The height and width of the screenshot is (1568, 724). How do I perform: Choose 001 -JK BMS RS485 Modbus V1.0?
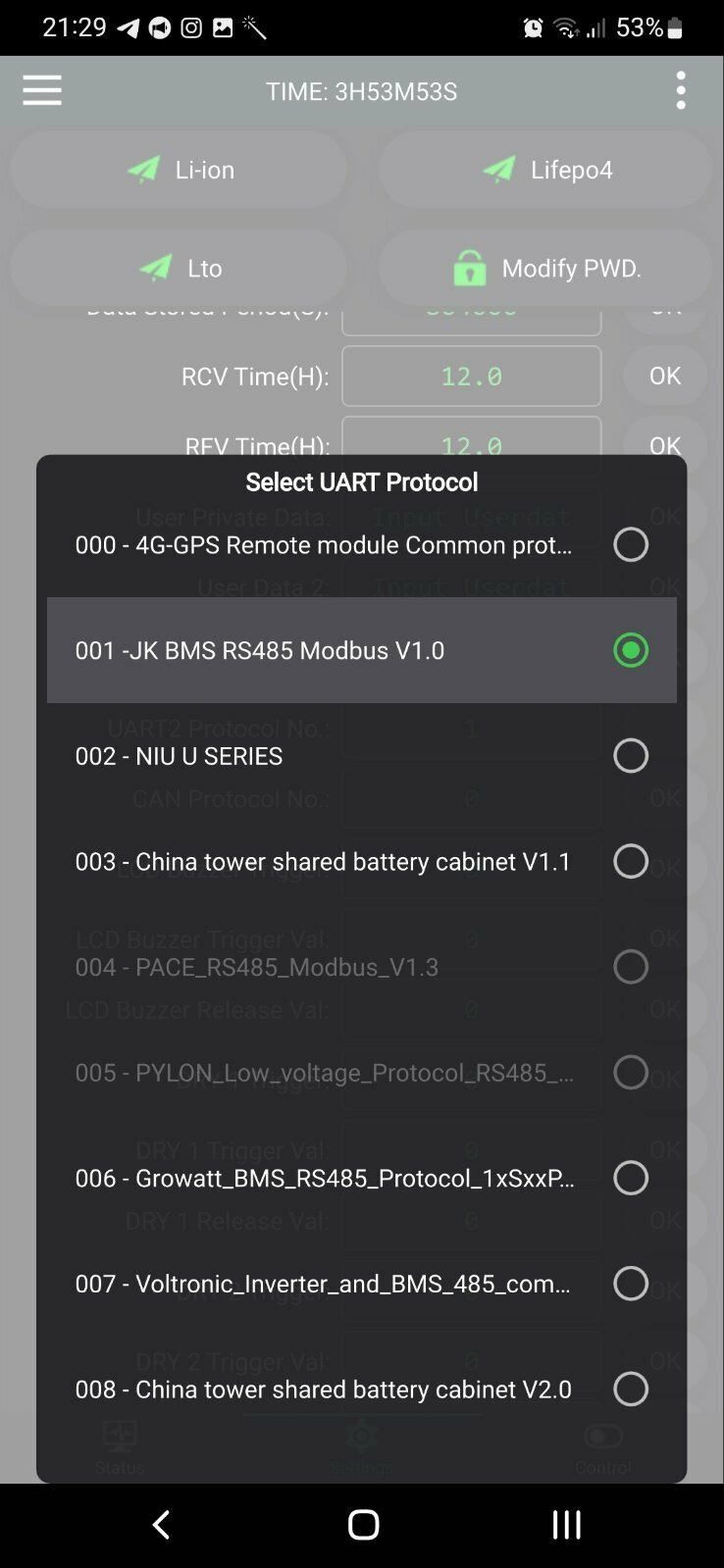pos(362,650)
